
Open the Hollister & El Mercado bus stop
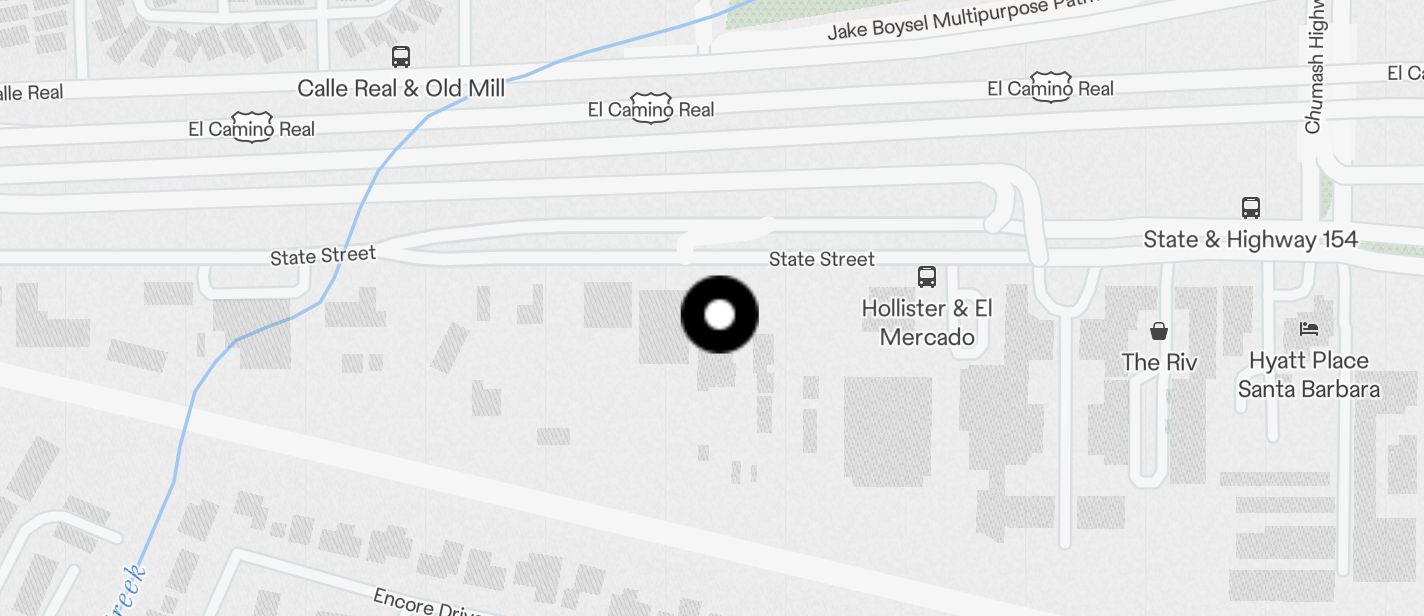927,277
